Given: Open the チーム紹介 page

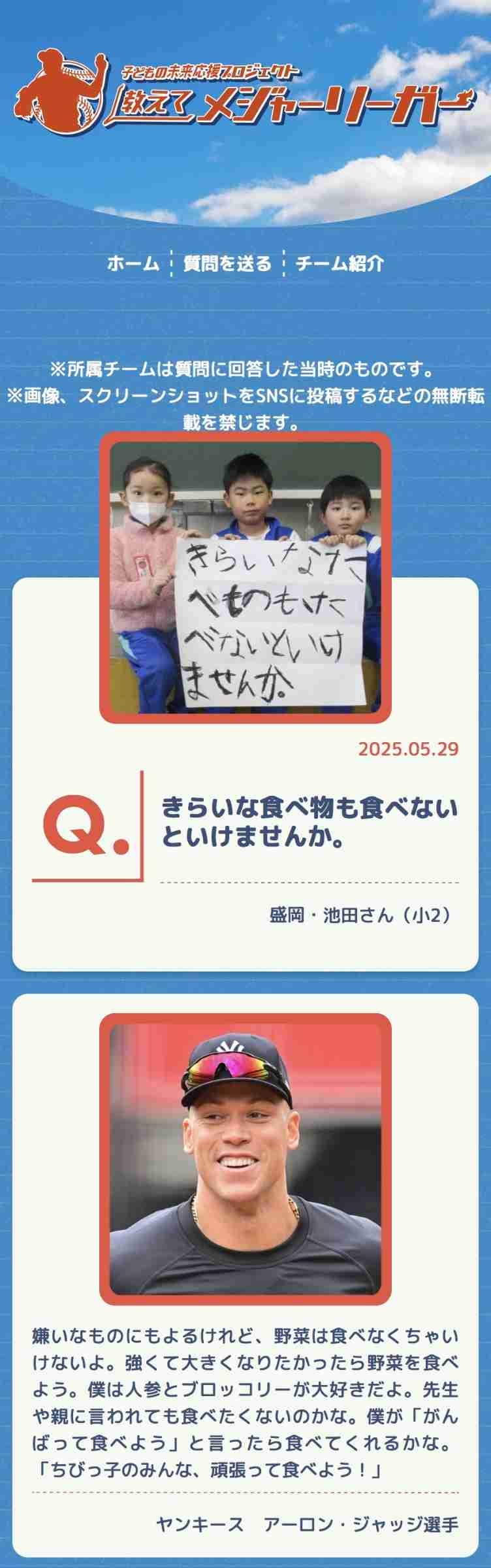Looking at the screenshot, I should (x=340, y=263).
